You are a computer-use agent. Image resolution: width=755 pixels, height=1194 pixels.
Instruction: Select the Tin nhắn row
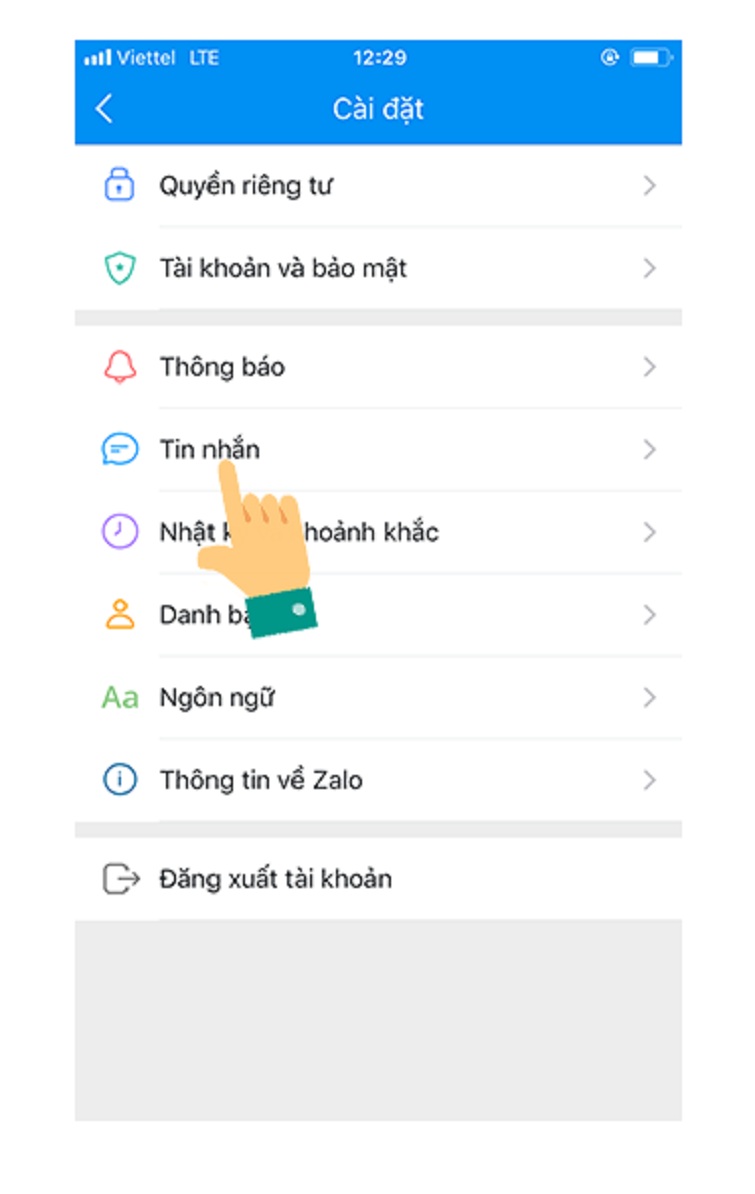(378, 449)
